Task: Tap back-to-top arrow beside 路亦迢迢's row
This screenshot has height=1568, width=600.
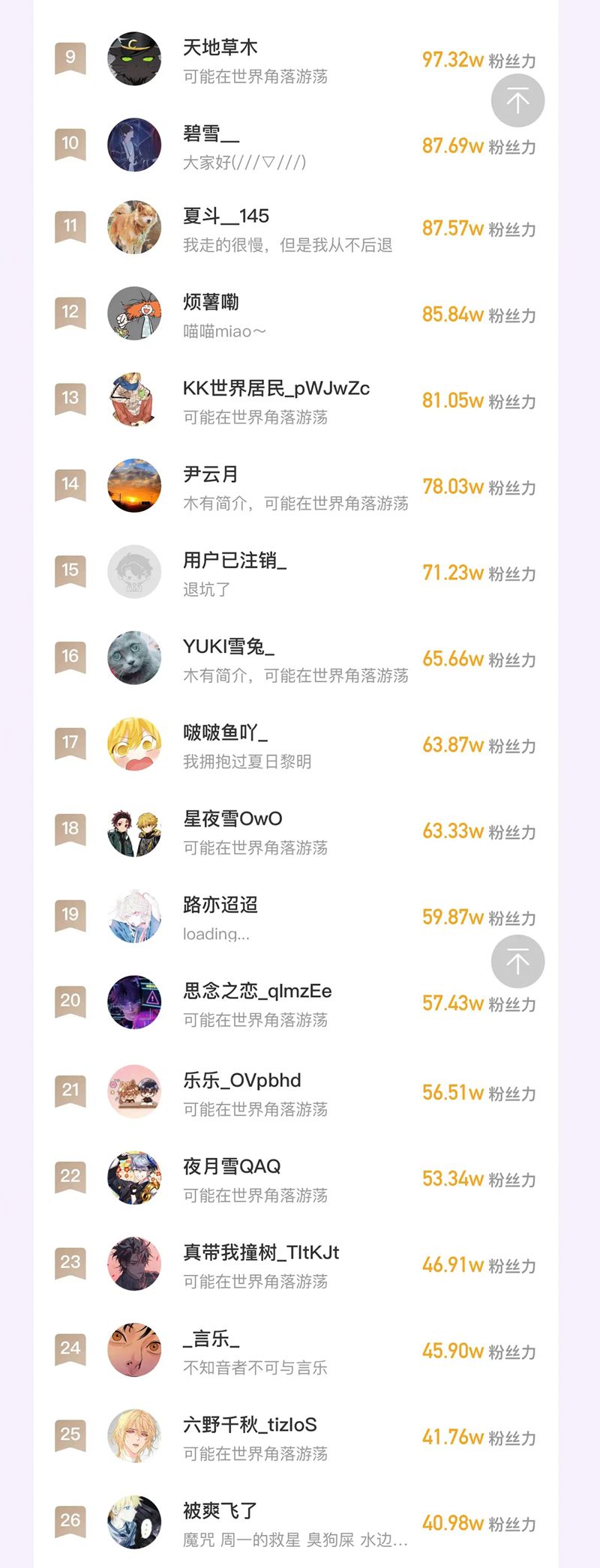Action: 517,962
